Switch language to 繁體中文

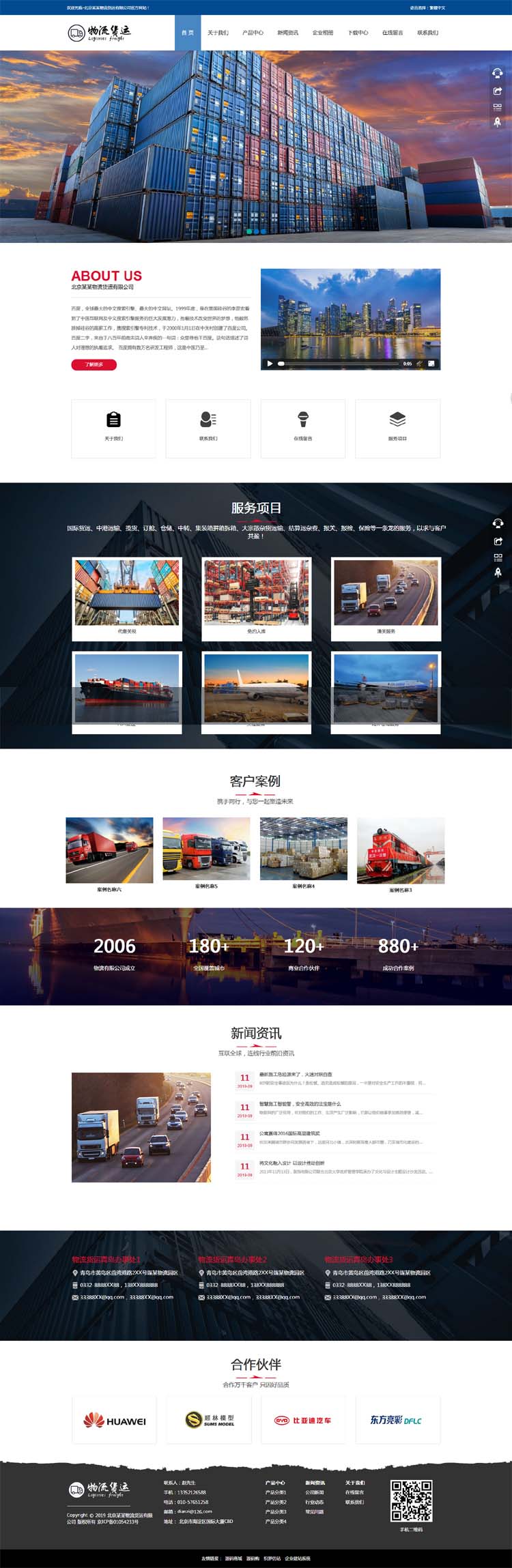point(437,8)
